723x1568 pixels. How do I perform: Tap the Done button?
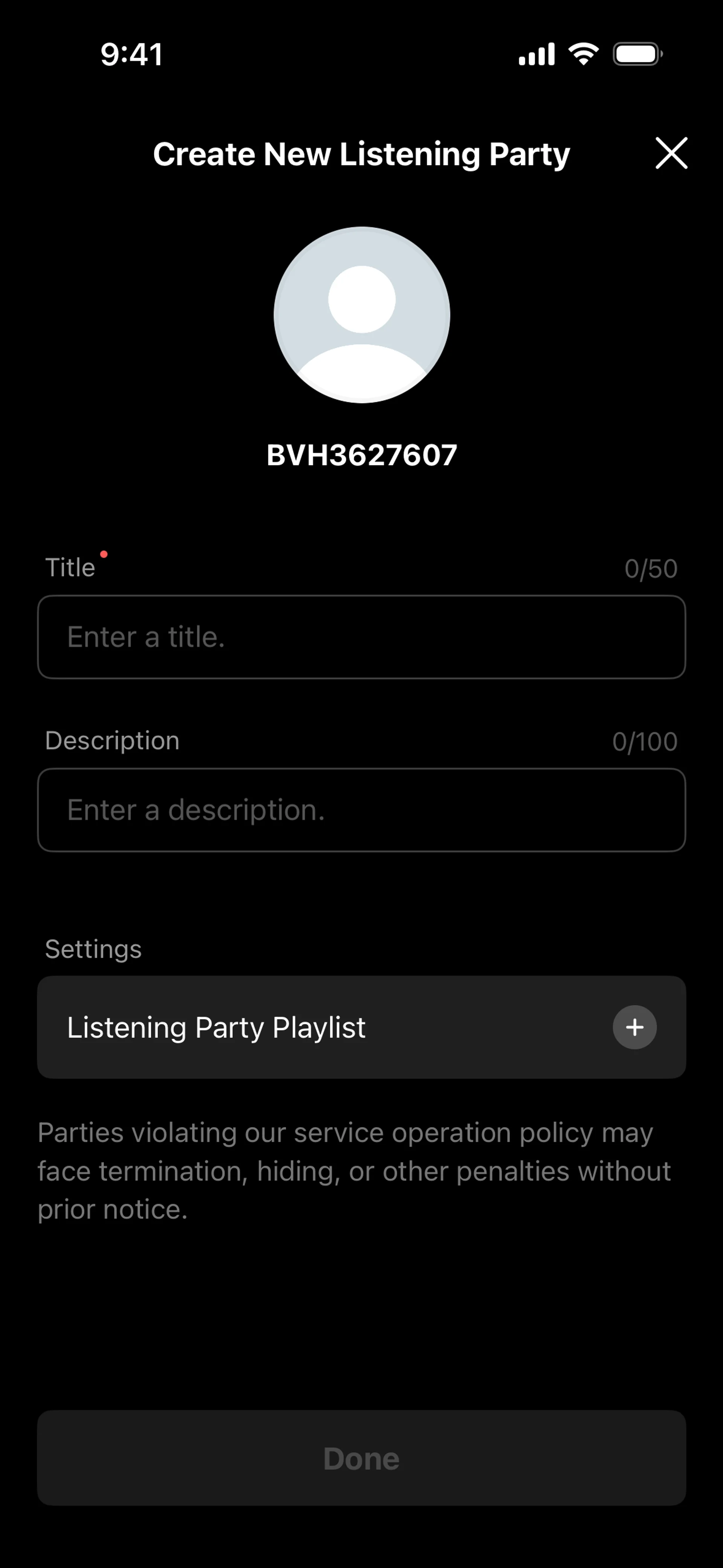click(x=361, y=1458)
